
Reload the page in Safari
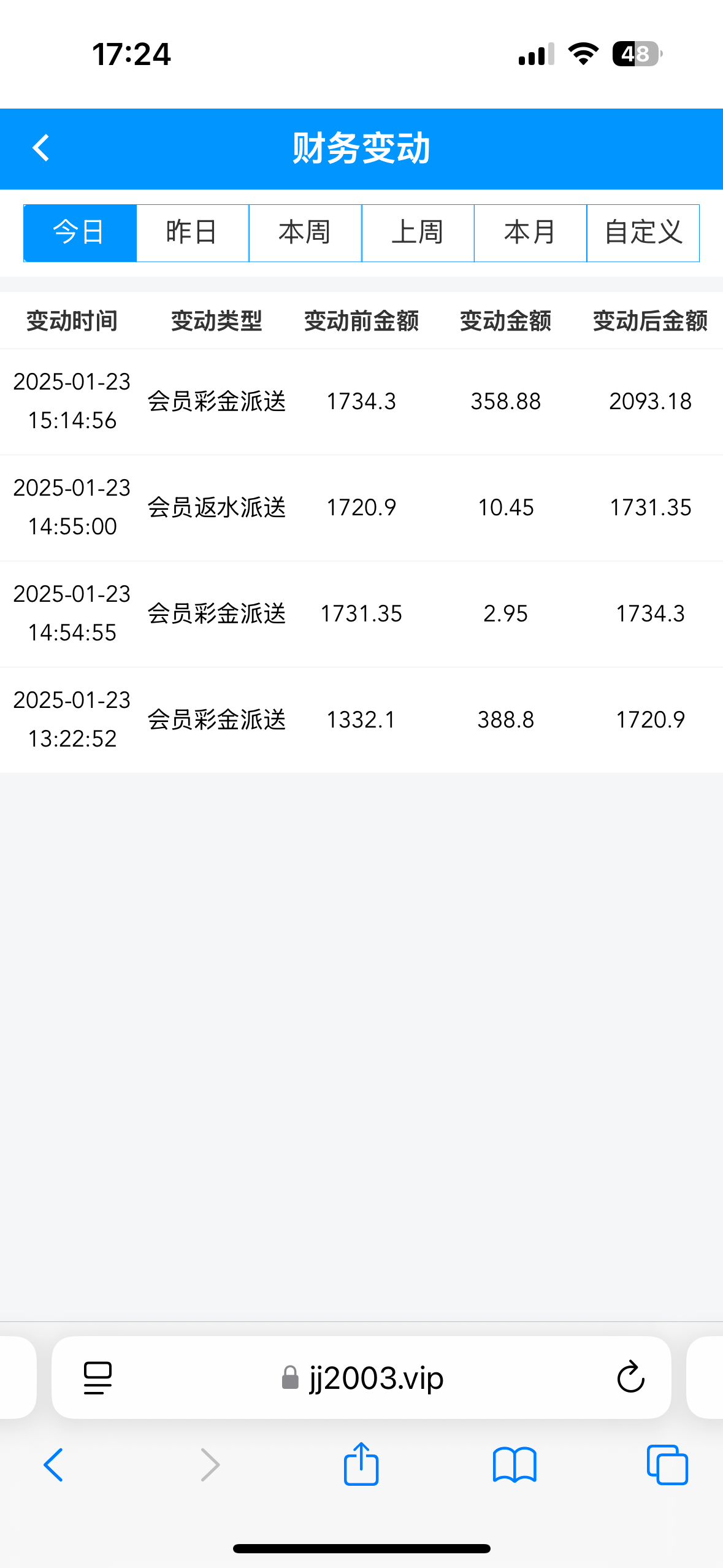tap(630, 1378)
